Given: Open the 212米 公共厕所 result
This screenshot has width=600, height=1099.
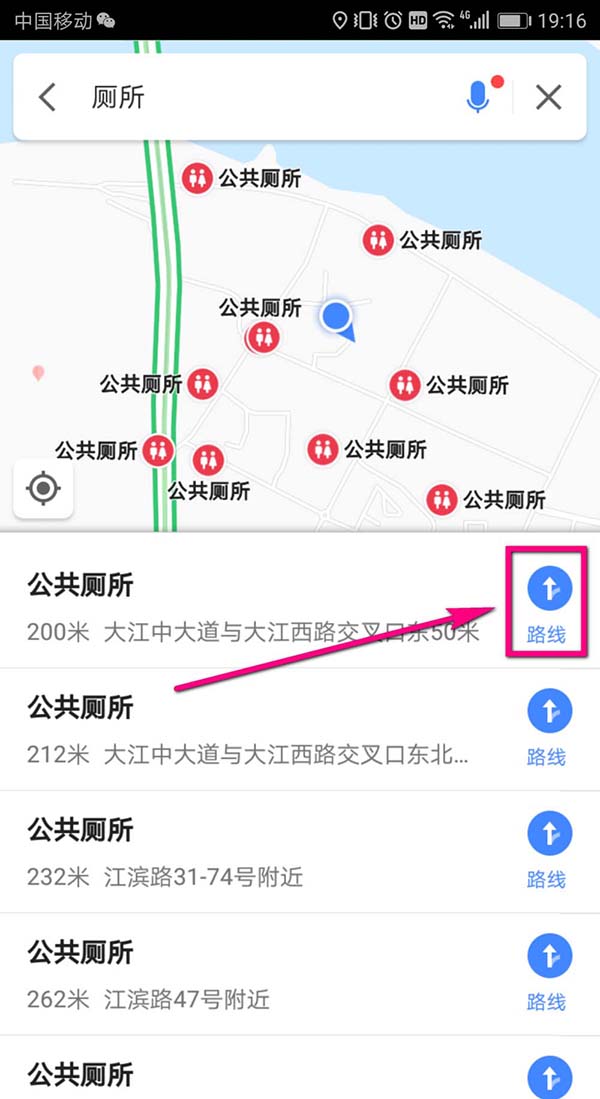Looking at the screenshot, I should (250, 730).
